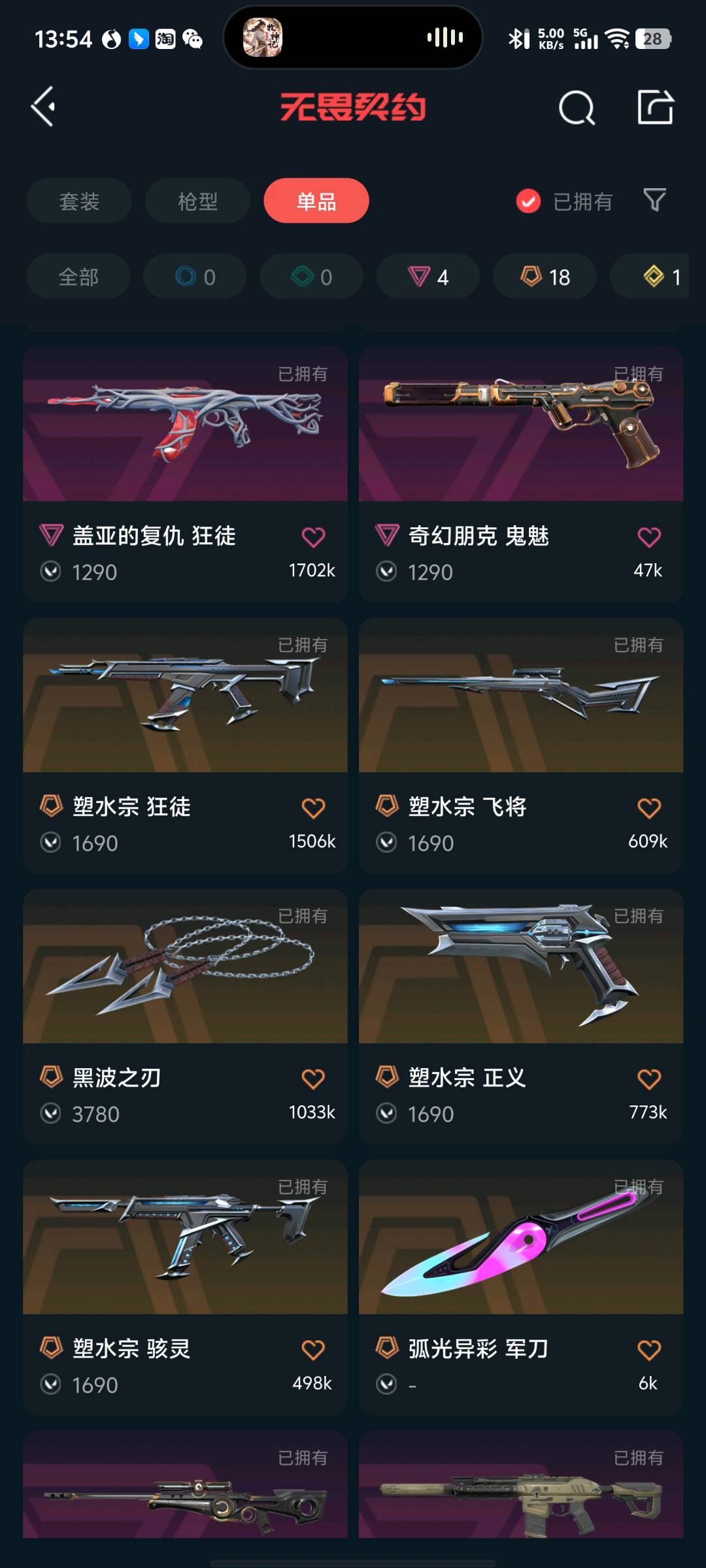Switch to the 枪型 tab
706x1568 pixels.
click(x=197, y=201)
